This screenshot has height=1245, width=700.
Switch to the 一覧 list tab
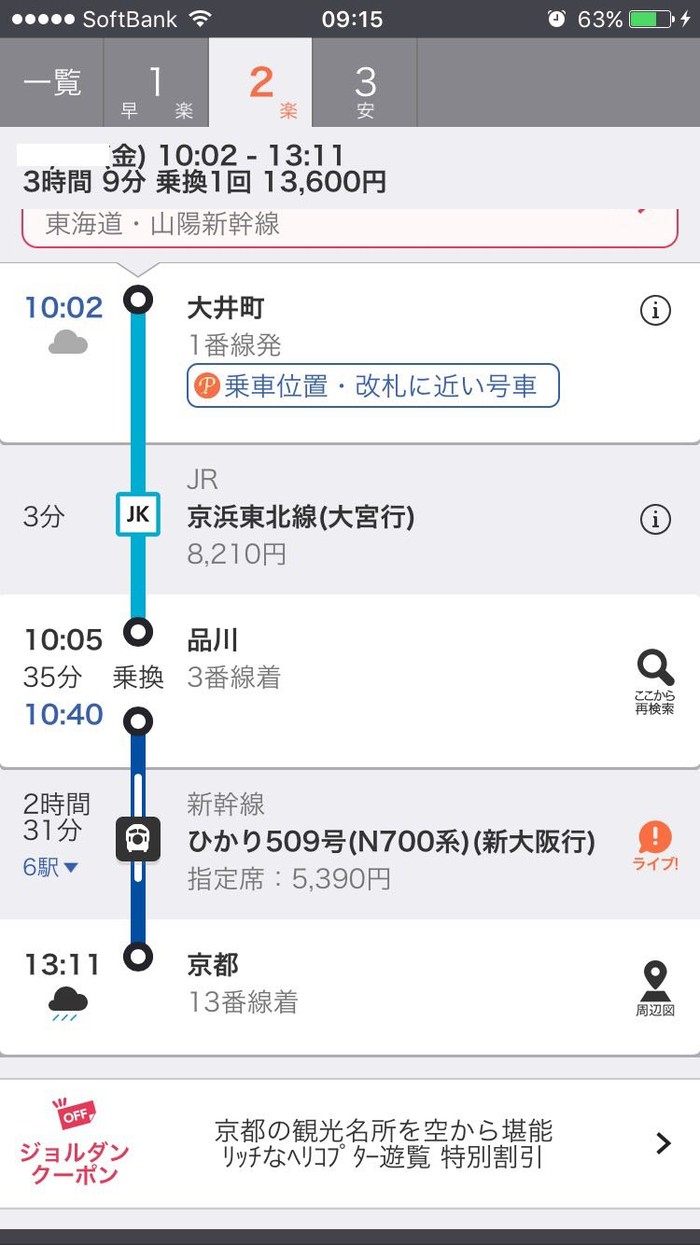[x=52, y=83]
